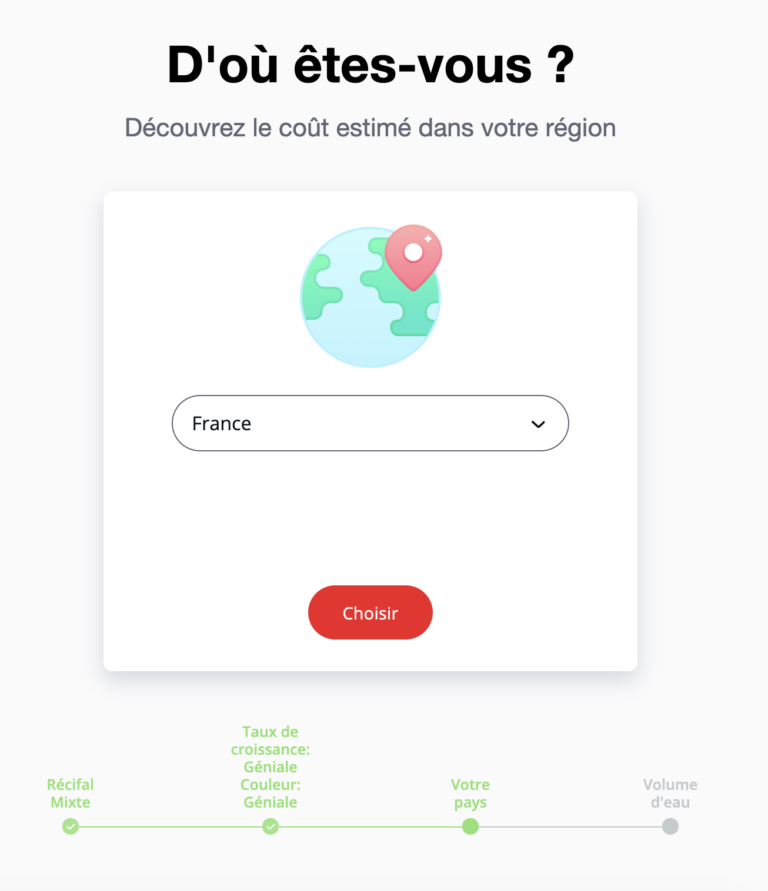The width and height of the screenshot is (768, 891).
Task: Go back to the Récifal Mixte step
Action: [x=70, y=826]
